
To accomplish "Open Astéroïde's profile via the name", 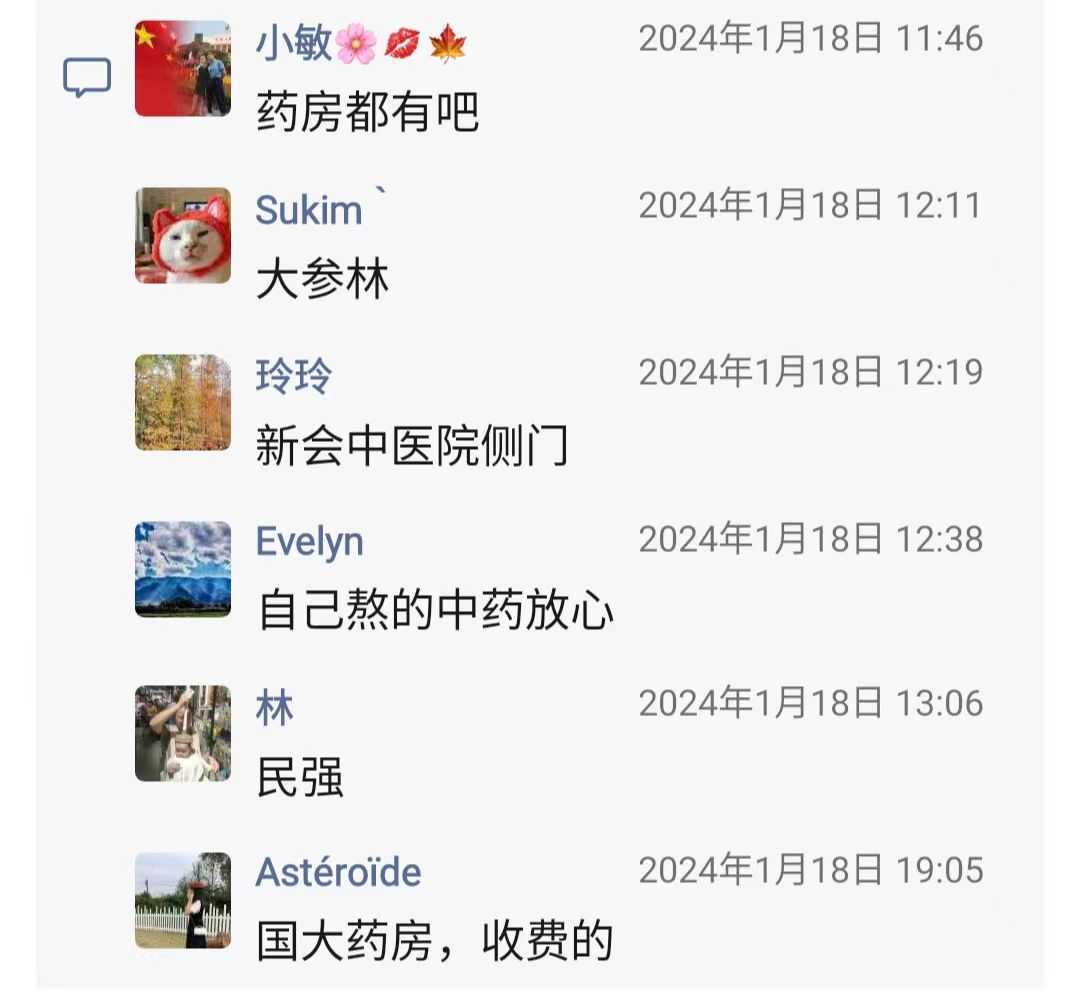I will [338, 872].
